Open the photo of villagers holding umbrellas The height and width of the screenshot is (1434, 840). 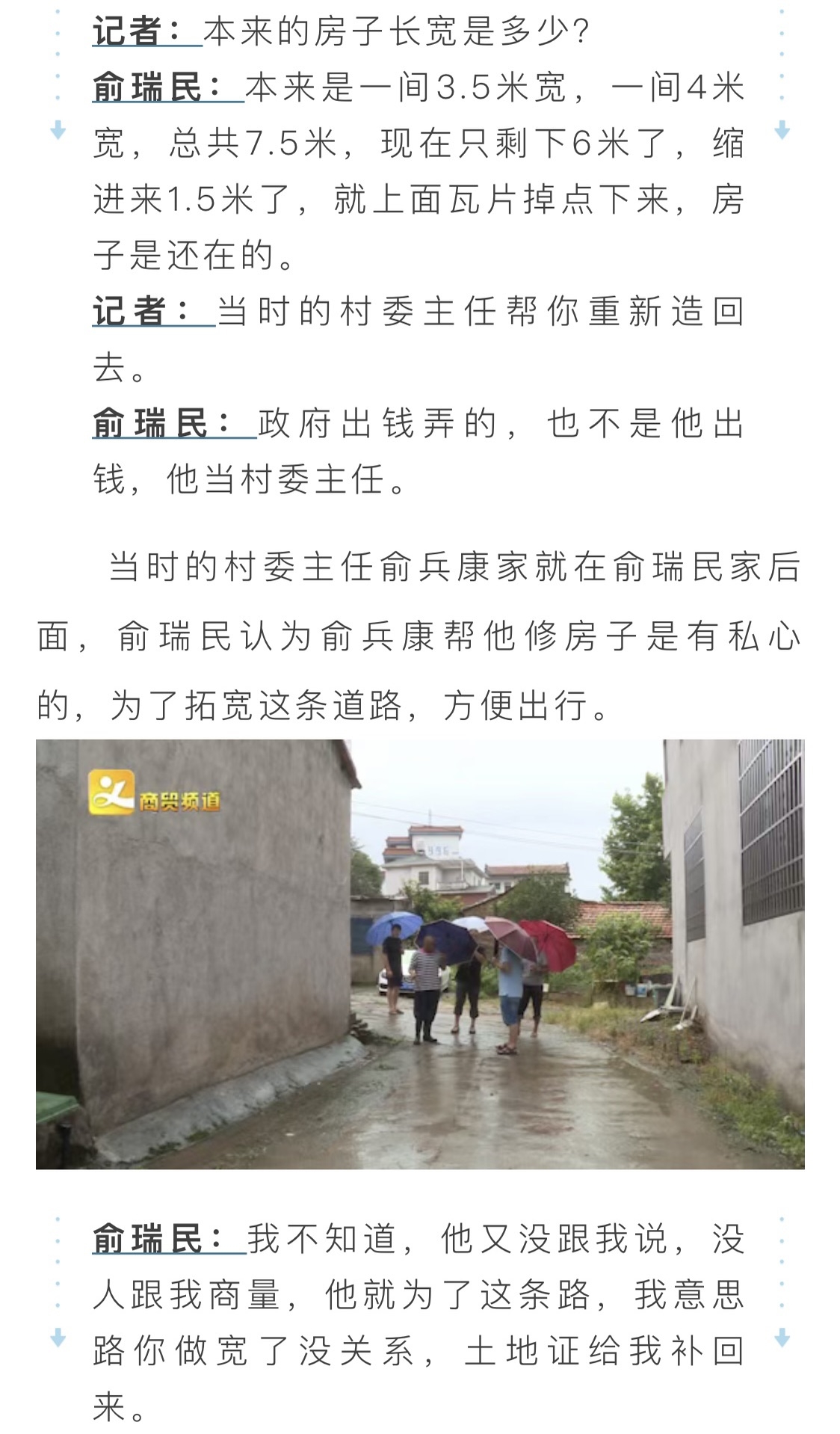pyautogui.click(x=420, y=953)
